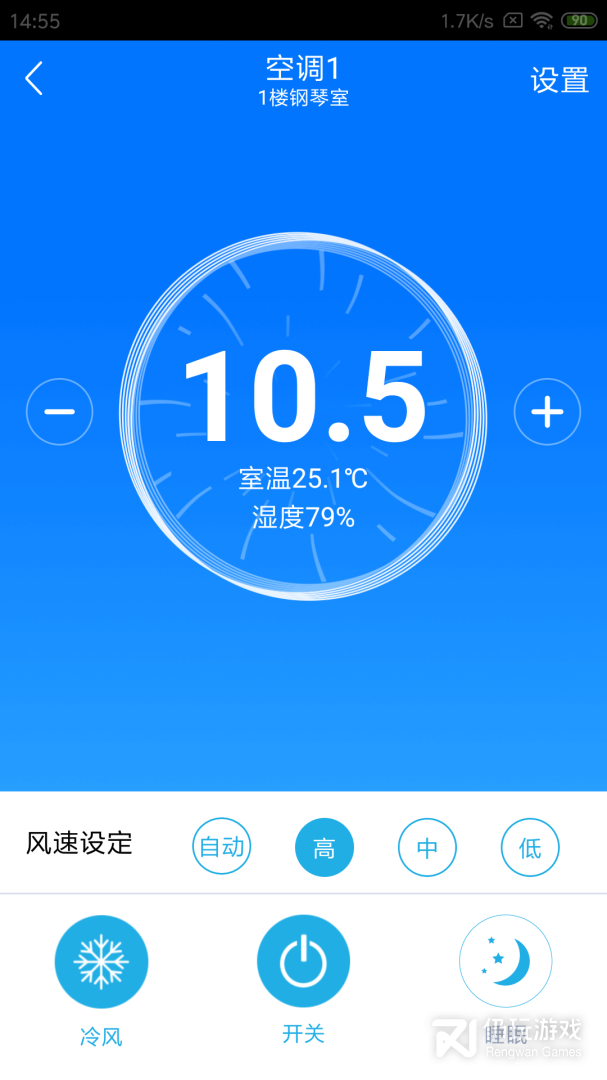Screen dimensions: 607x1080
Task: Choose 低 fan speed
Action: (530, 848)
